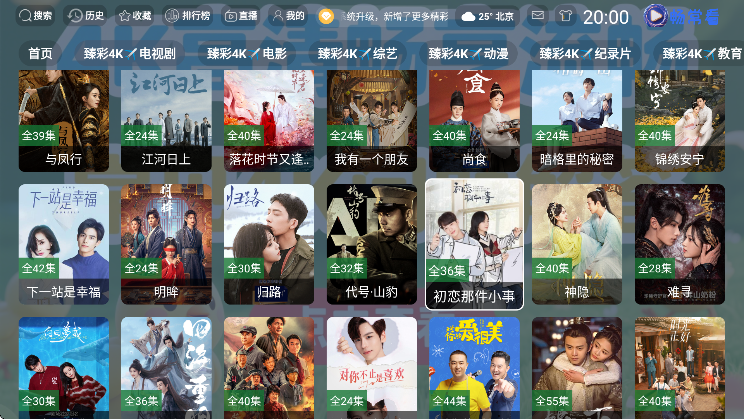This screenshot has width=744, height=419.
Task: Open the drama 神隐
Action: click(577, 245)
